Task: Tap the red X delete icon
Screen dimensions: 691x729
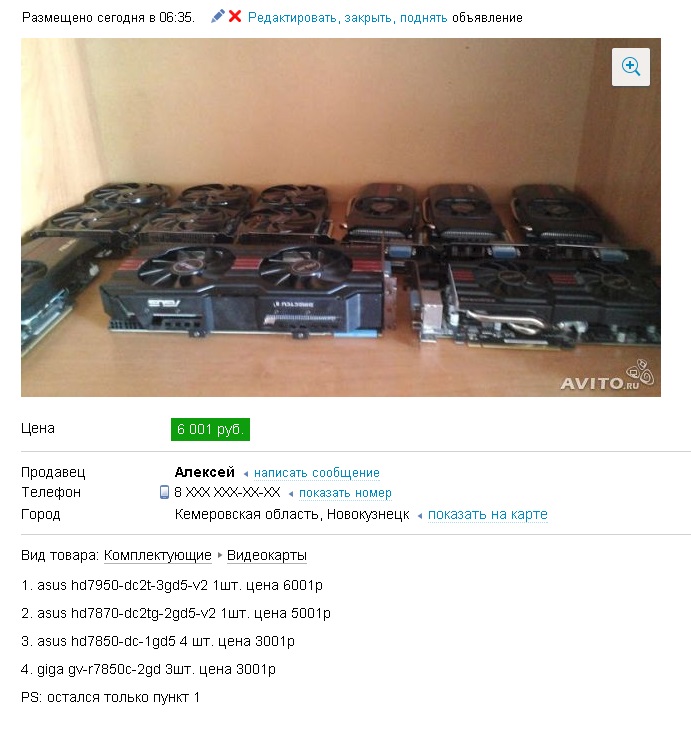Action: coord(235,17)
